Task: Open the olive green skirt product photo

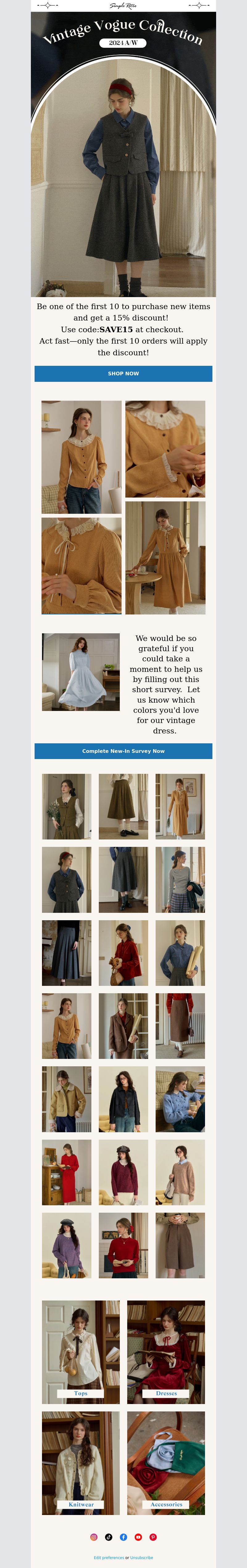Action: coord(123,806)
